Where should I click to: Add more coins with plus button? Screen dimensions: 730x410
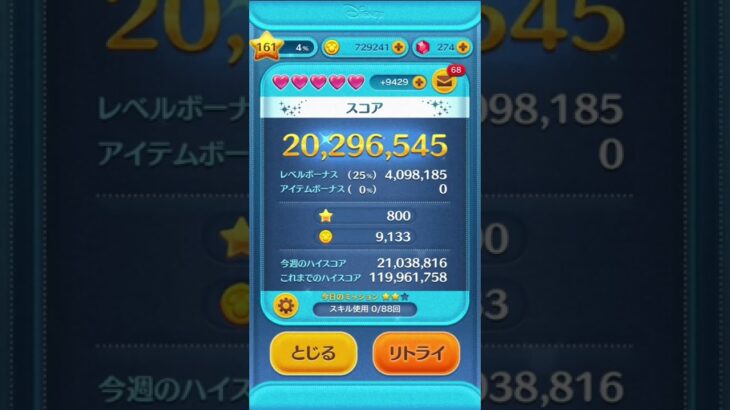point(399,47)
